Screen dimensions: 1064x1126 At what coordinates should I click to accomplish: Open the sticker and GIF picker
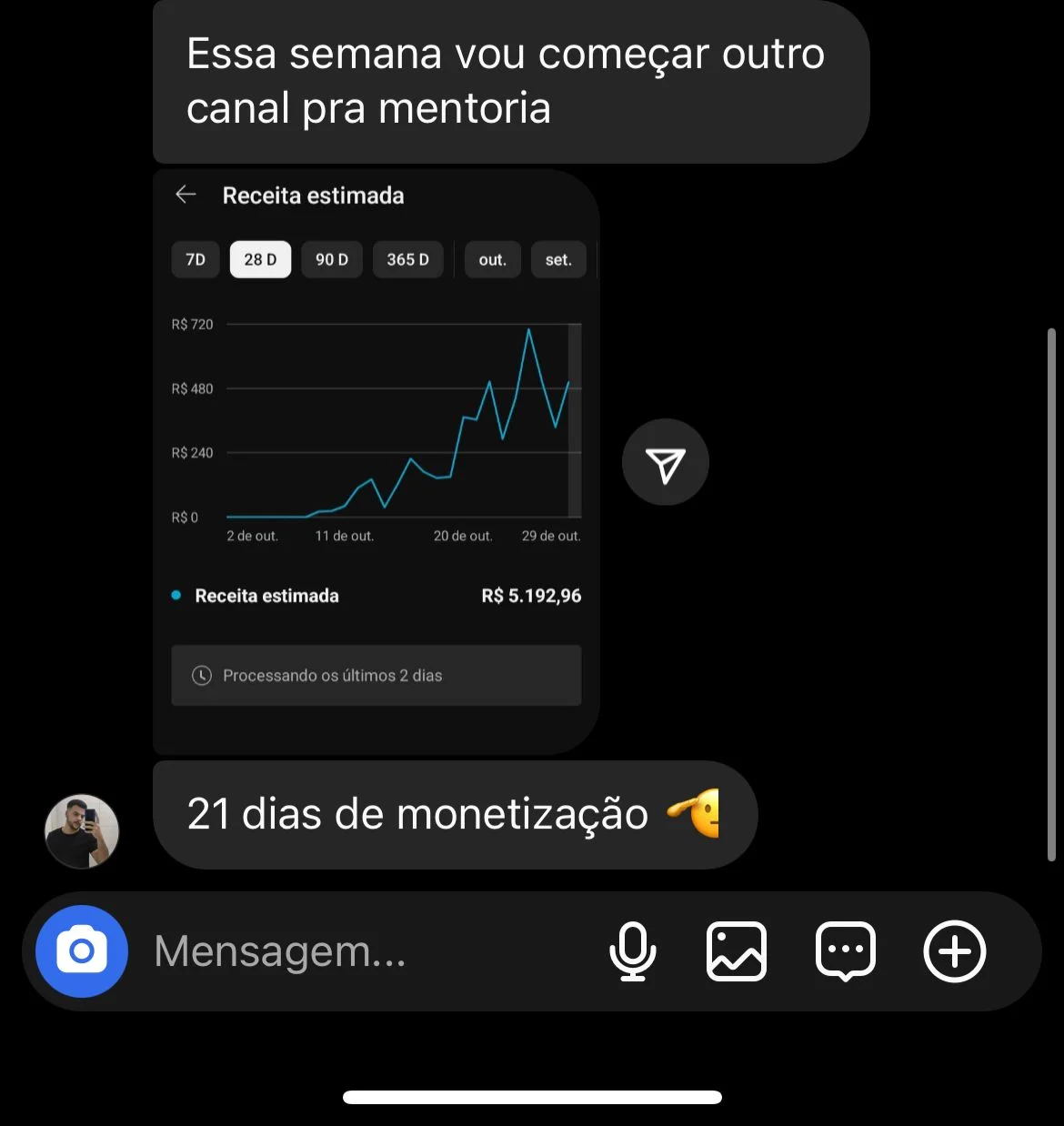tap(846, 951)
